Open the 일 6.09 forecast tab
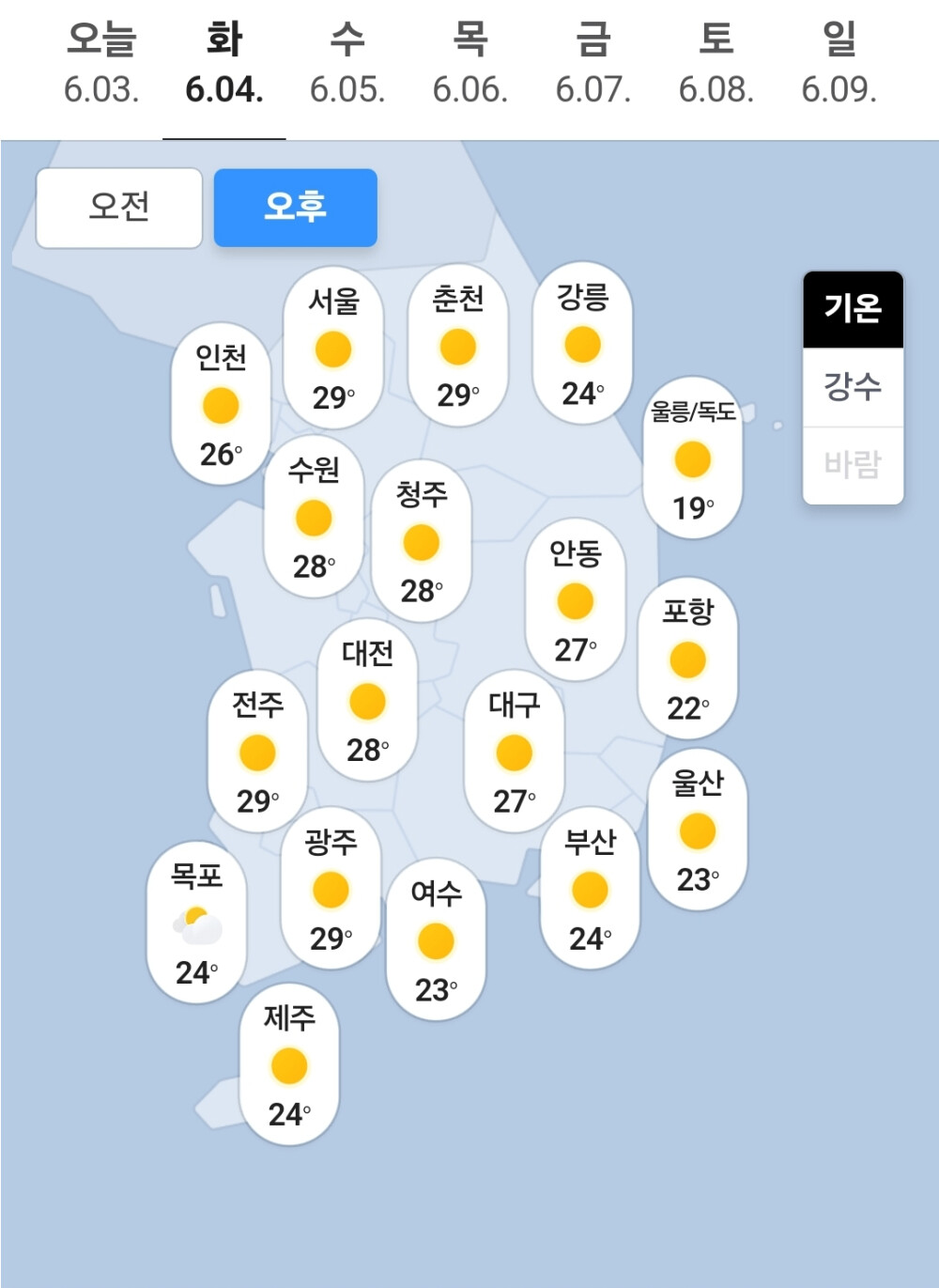The height and width of the screenshot is (1288, 939). pos(839,64)
